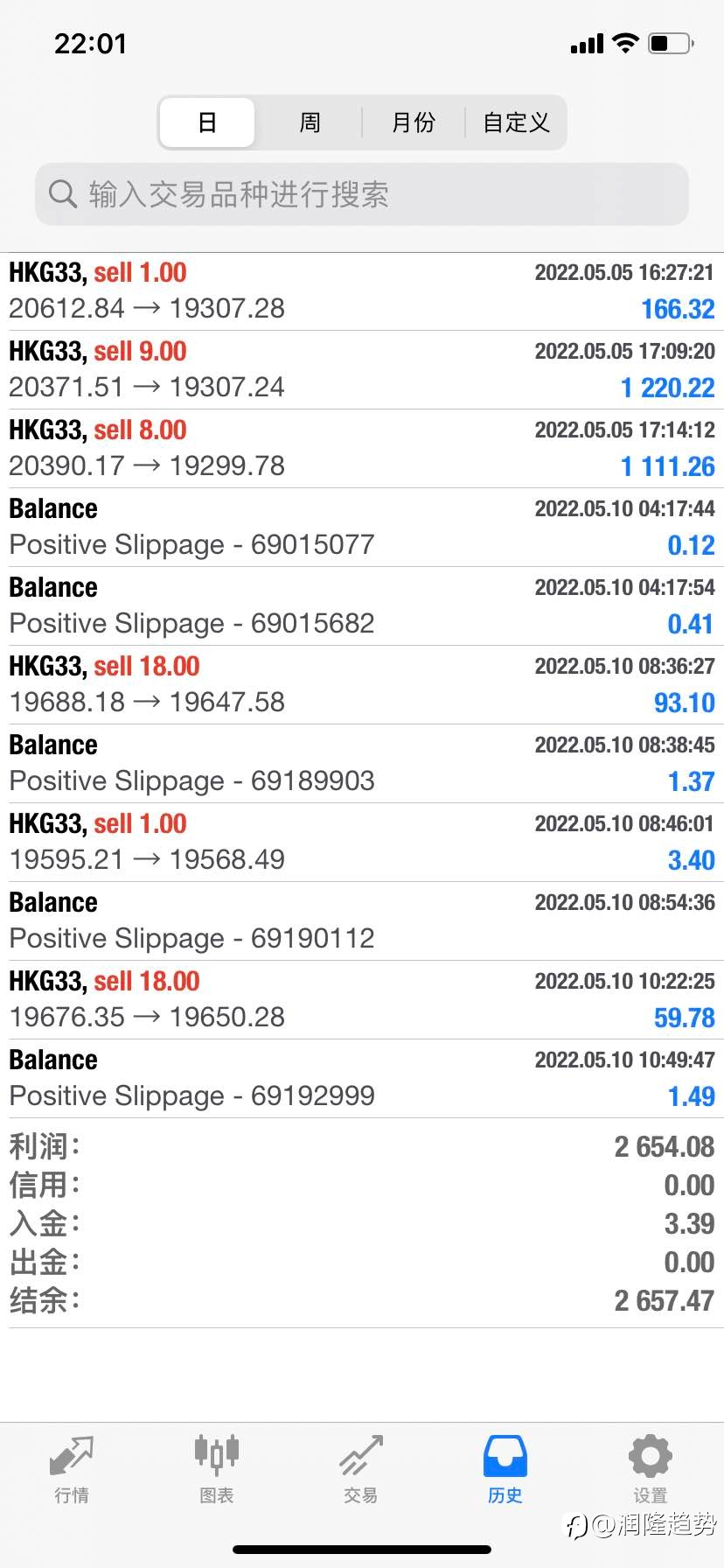Switch to the 交易 trade tab
The image size is (724, 1568).
[x=361, y=1470]
